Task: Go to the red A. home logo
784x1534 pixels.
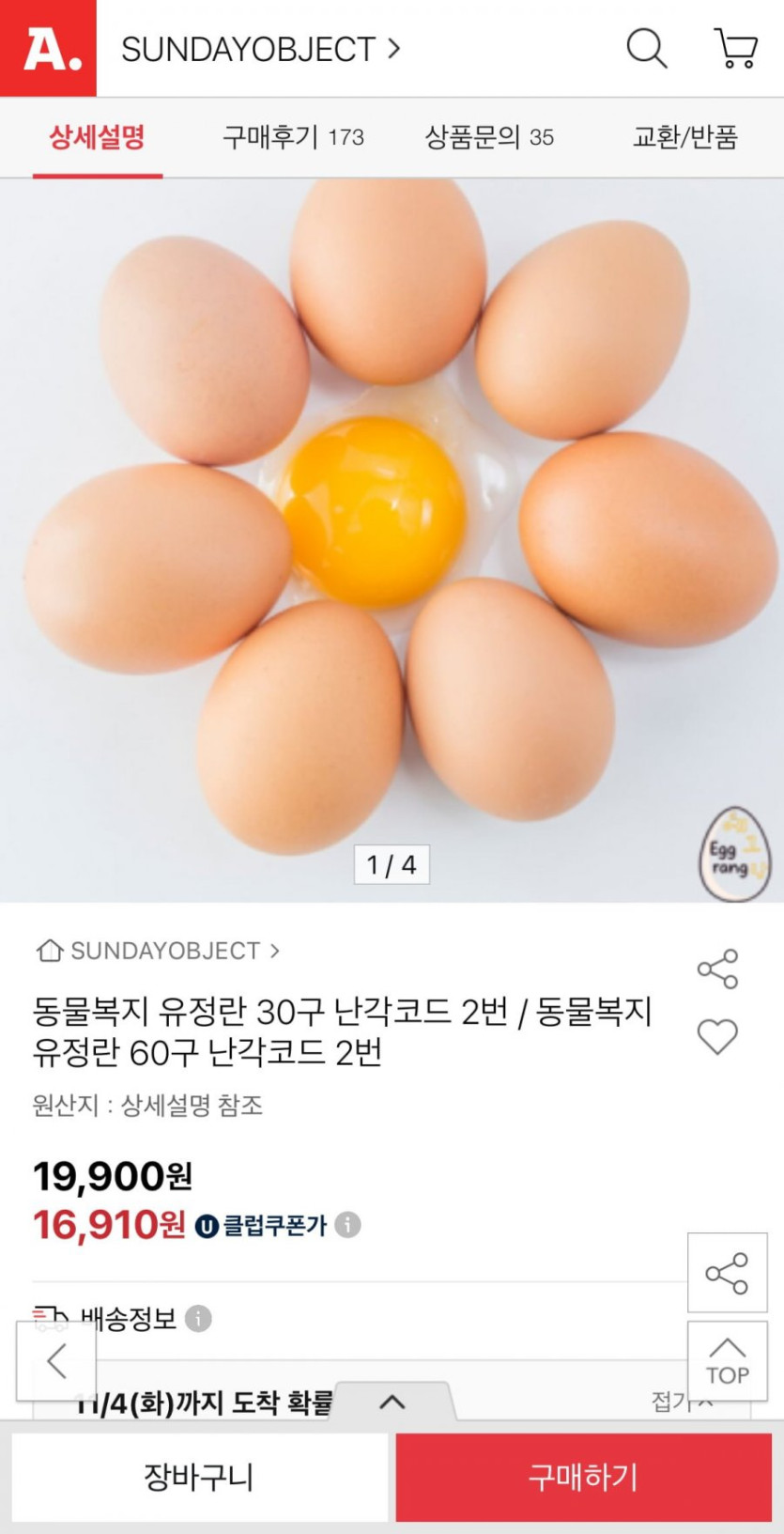Action: coord(48,48)
